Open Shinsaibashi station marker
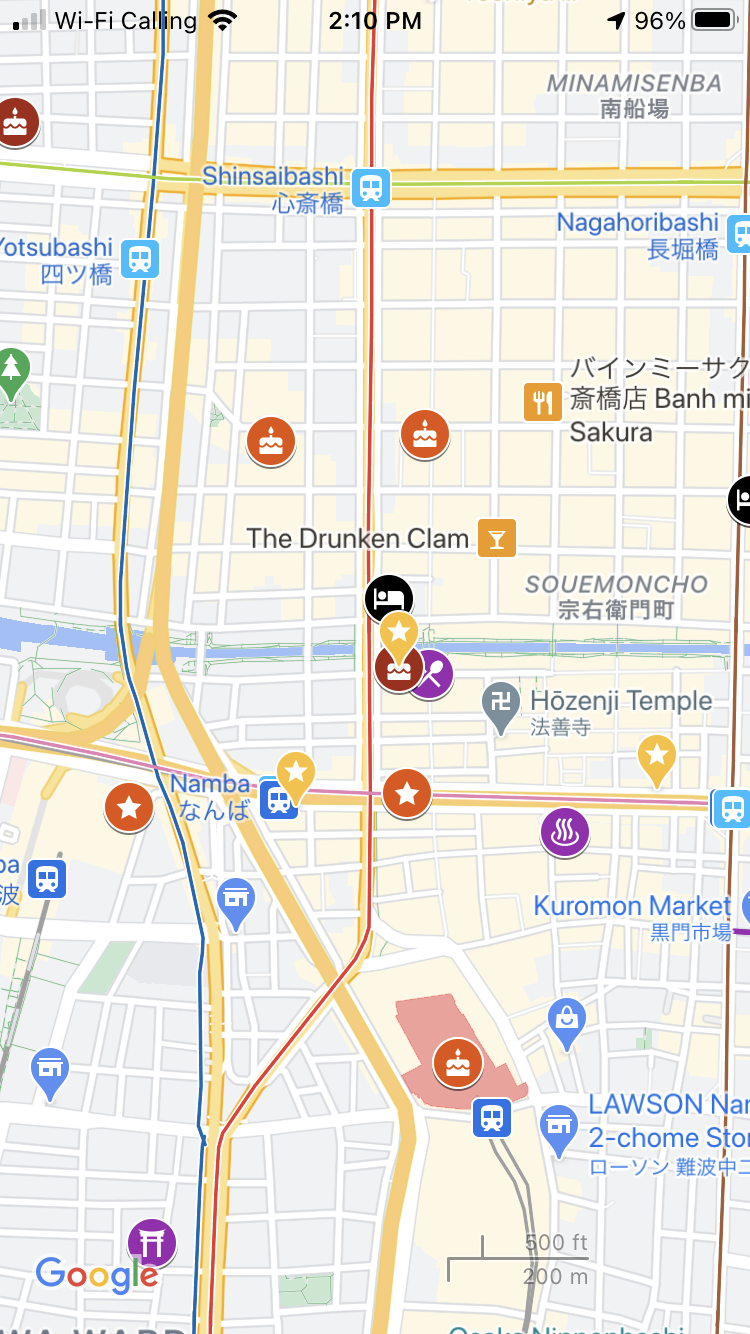This screenshot has width=750, height=1334. click(x=371, y=187)
